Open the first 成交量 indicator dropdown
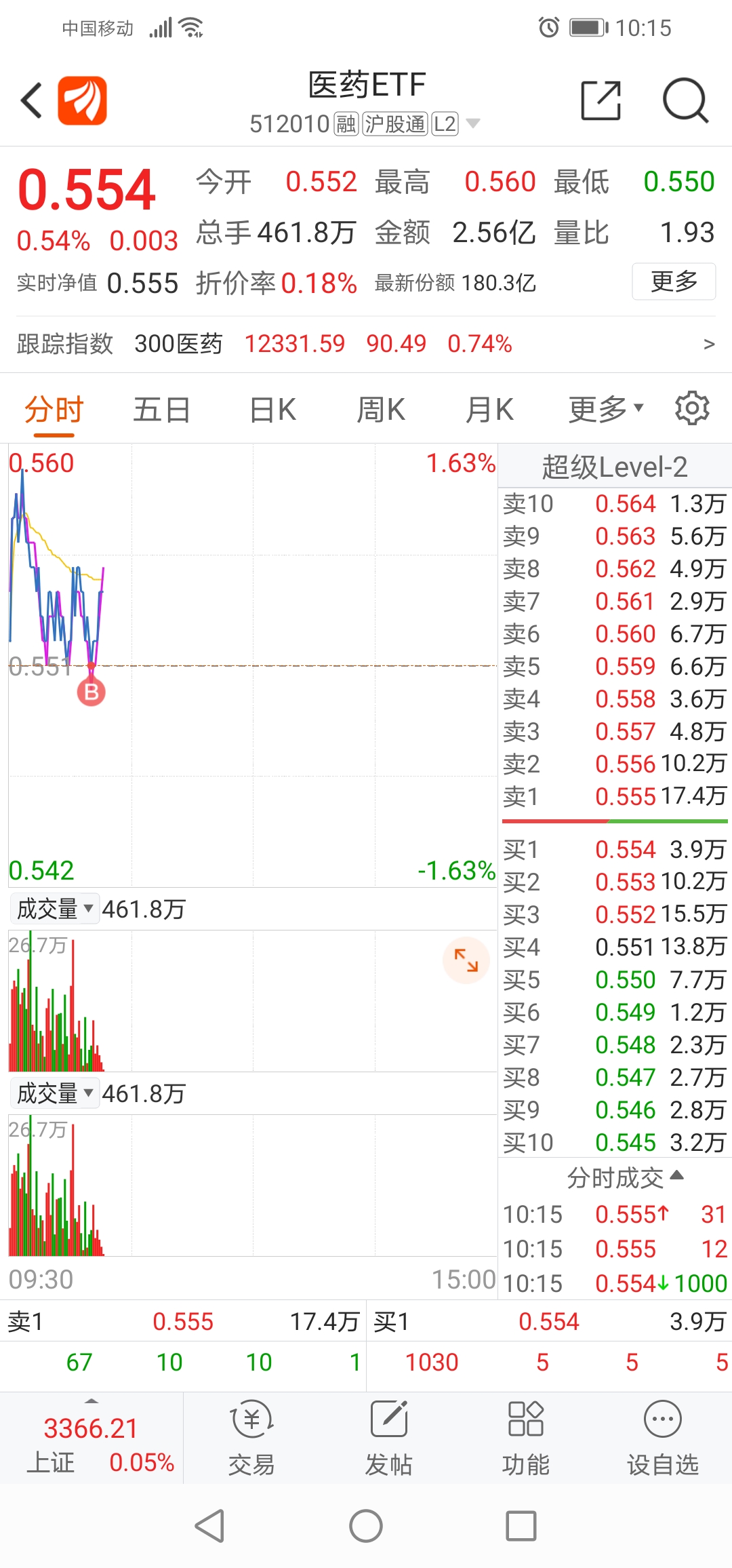Image resolution: width=732 pixels, height=1568 pixels. click(55, 909)
